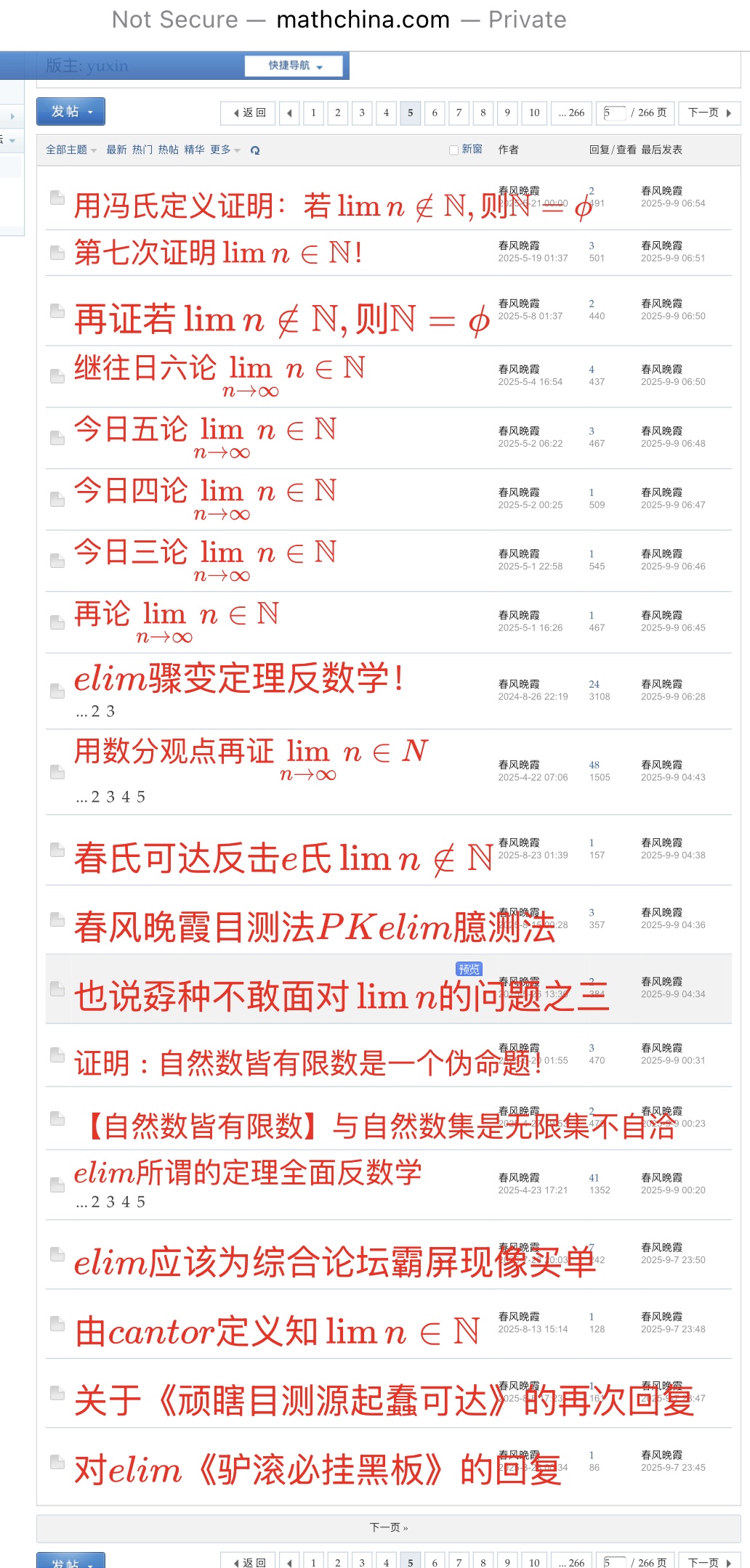Image resolution: width=750 pixels, height=1568 pixels.
Task: Expand the 更多 filter menu
Action: (x=224, y=150)
